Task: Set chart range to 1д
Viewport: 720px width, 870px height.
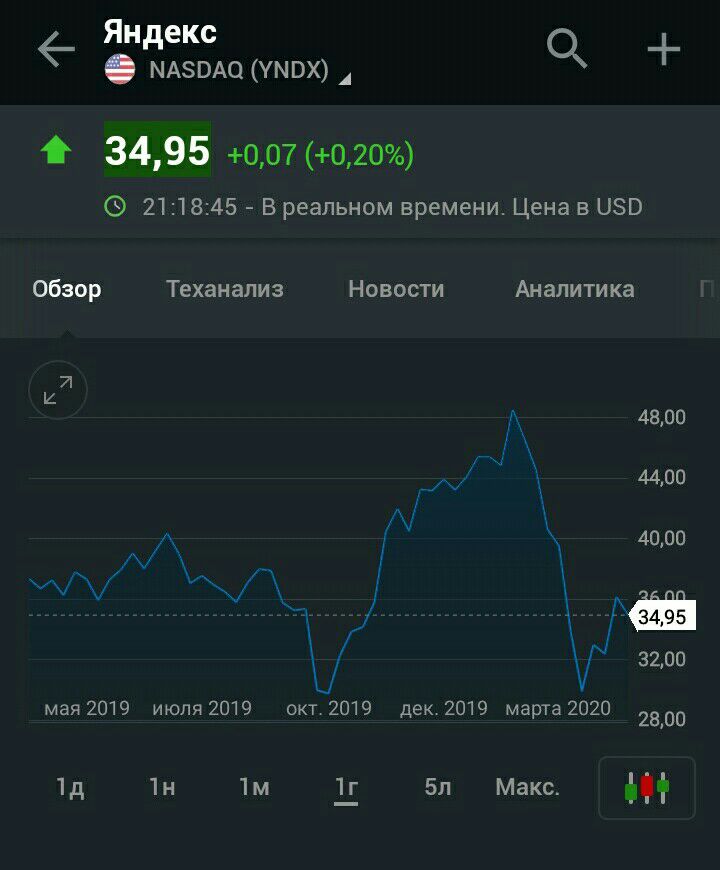Action: 70,787
